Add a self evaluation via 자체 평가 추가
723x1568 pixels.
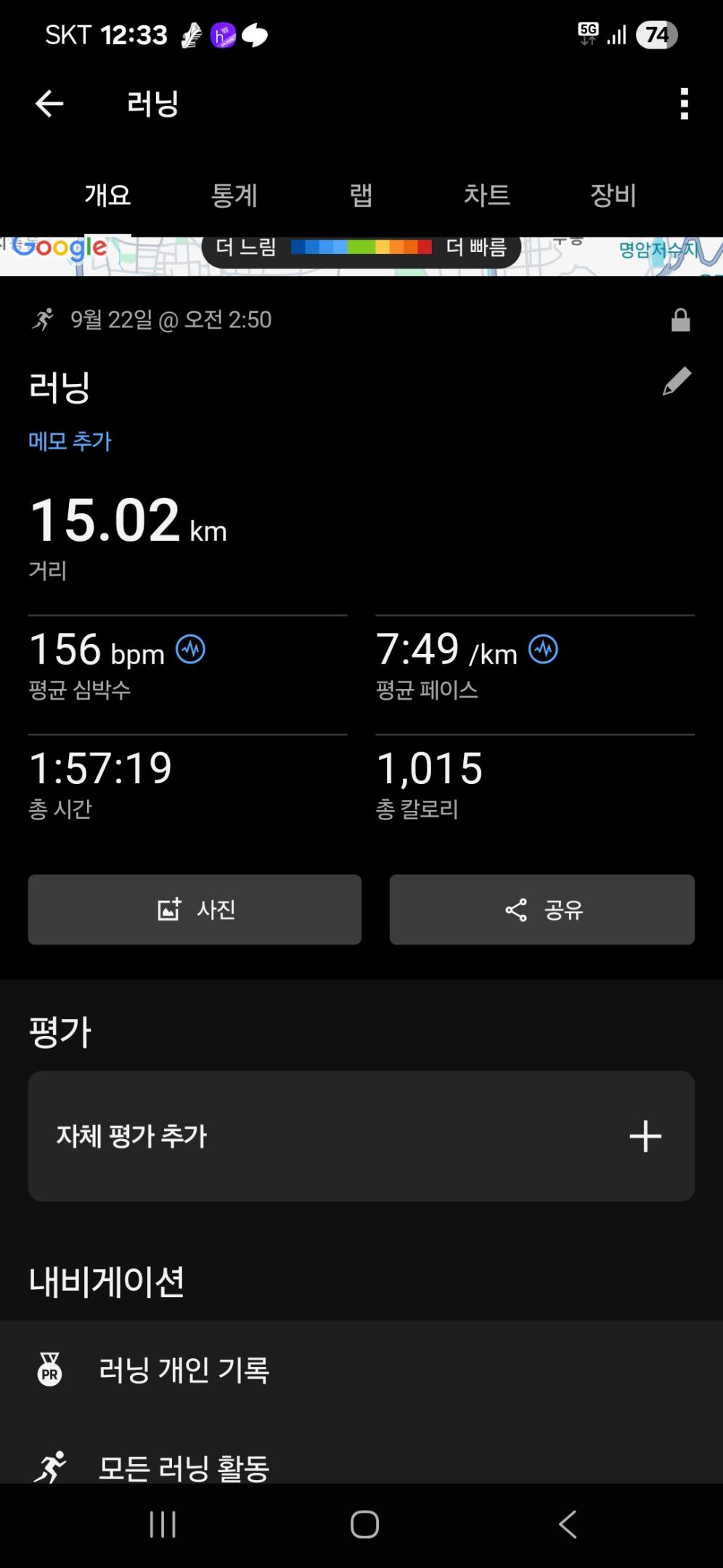point(361,1136)
